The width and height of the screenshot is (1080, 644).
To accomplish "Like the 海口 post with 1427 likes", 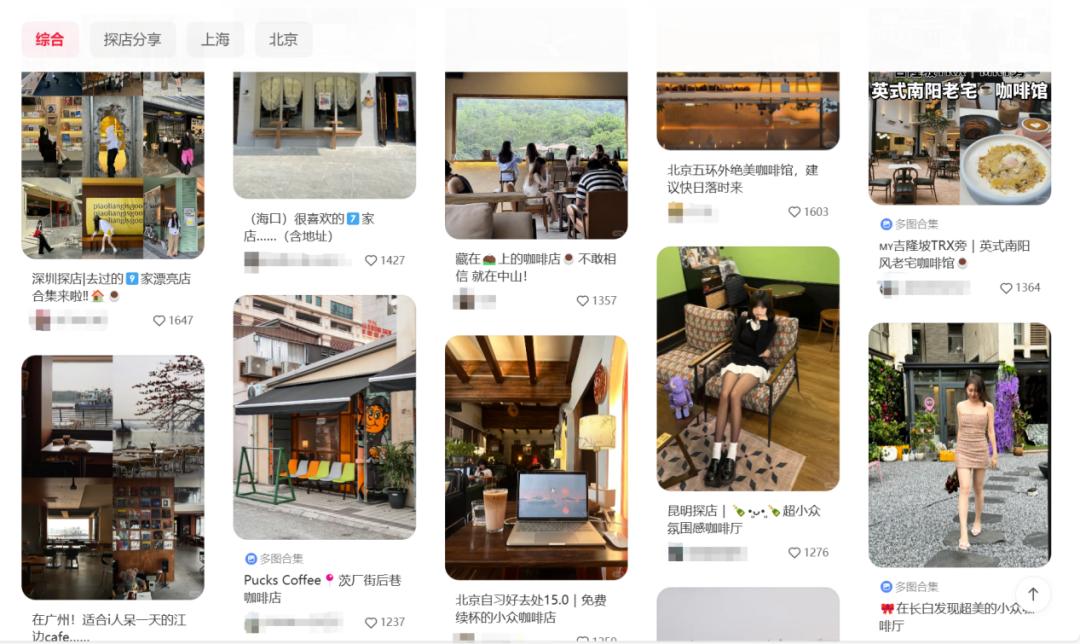I will coord(371,260).
